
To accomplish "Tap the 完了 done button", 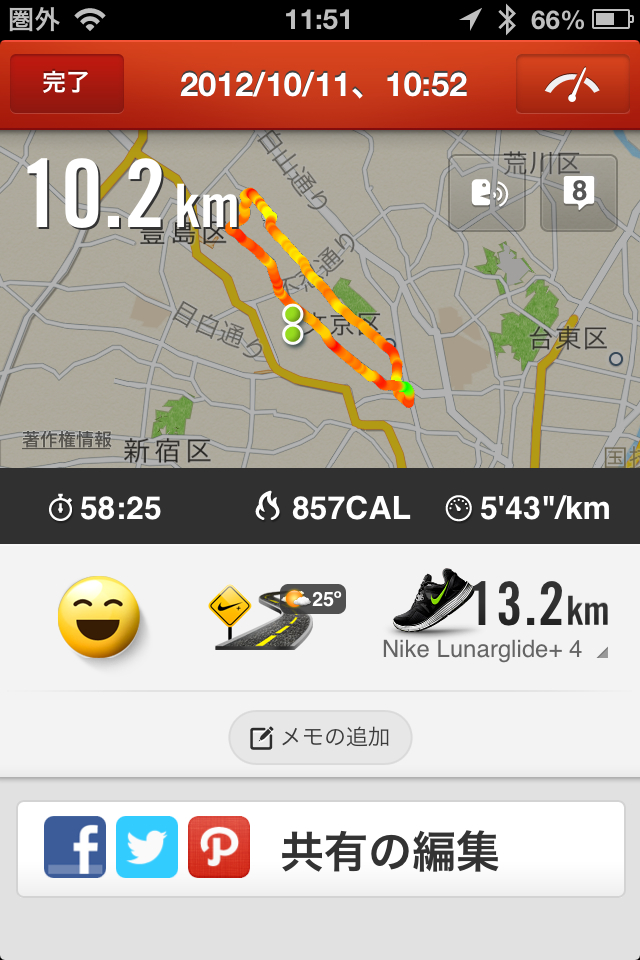I will point(67,84).
